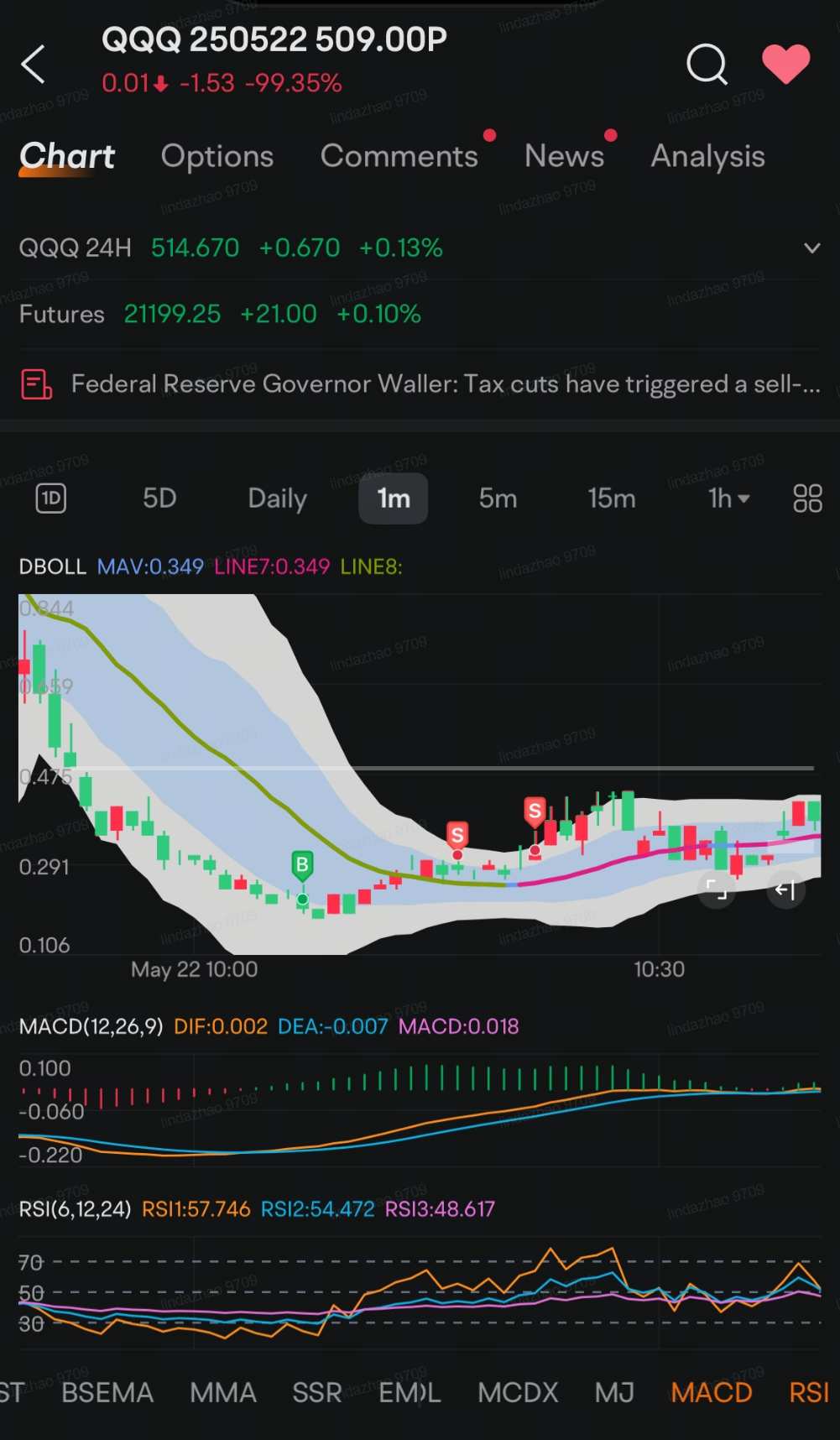840x1440 pixels.
Task: Open the Analysis tab
Action: point(707,156)
